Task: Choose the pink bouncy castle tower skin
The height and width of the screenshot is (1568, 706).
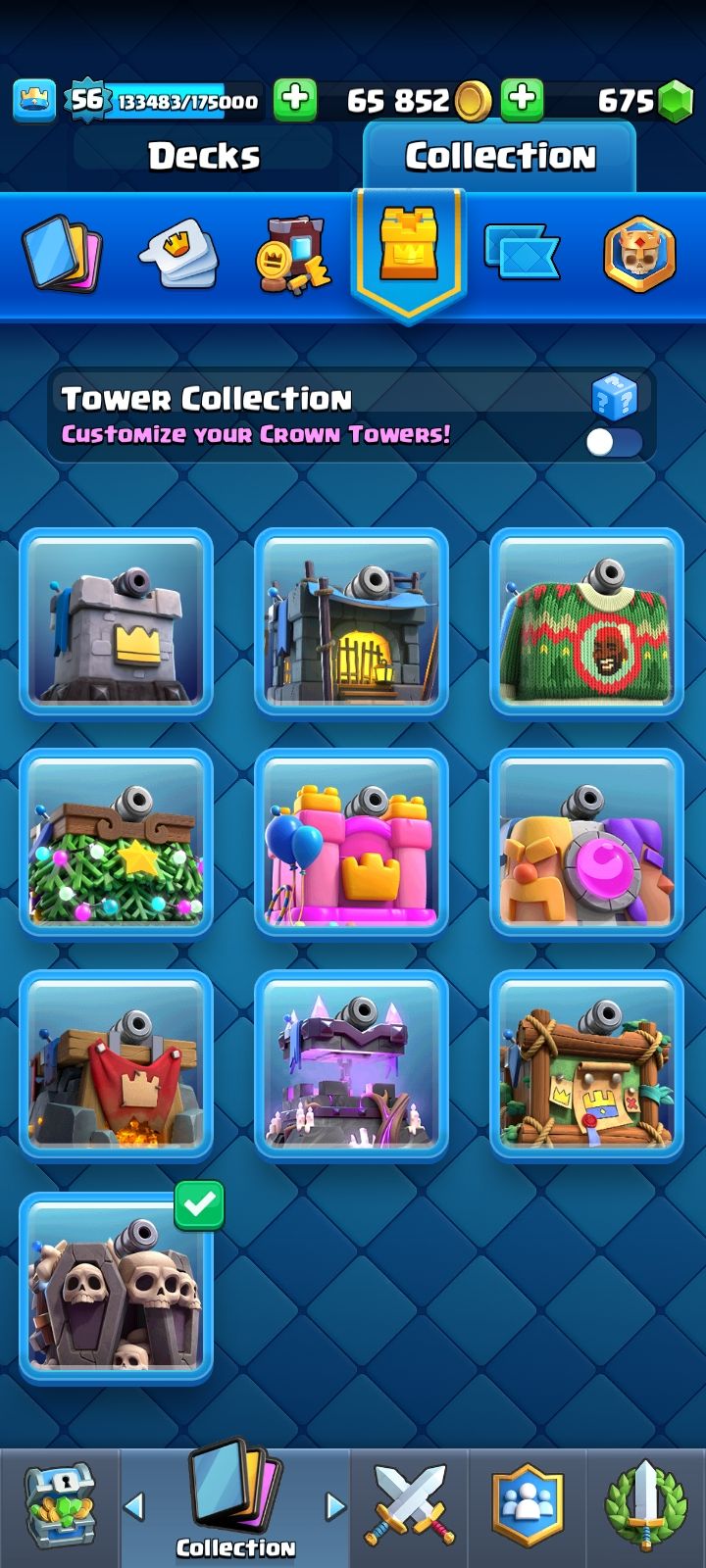Action: (x=351, y=843)
